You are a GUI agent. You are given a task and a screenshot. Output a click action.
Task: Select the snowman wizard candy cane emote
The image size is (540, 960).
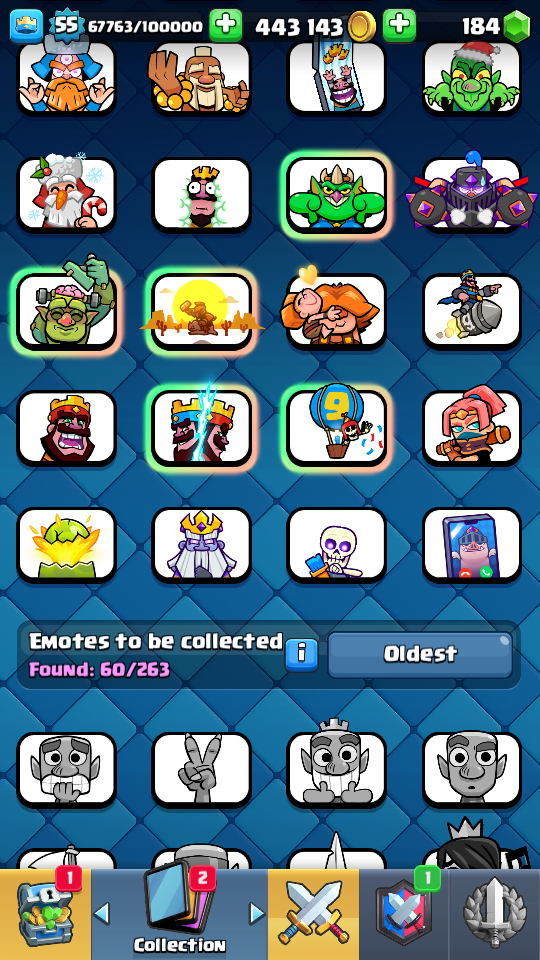click(66, 195)
